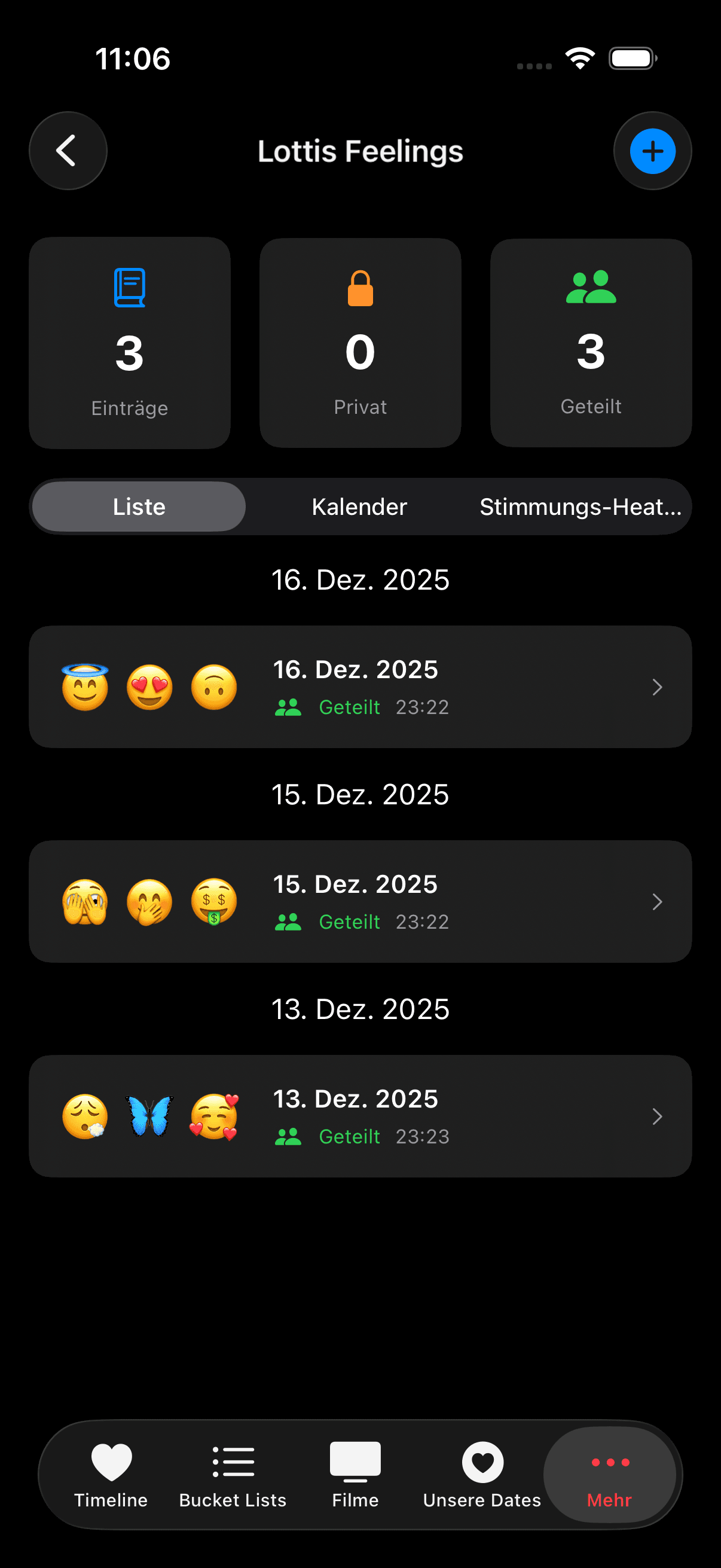721x1568 pixels.
Task: Open details of 15. Dez entry with arrow
Action: (x=656, y=901)
